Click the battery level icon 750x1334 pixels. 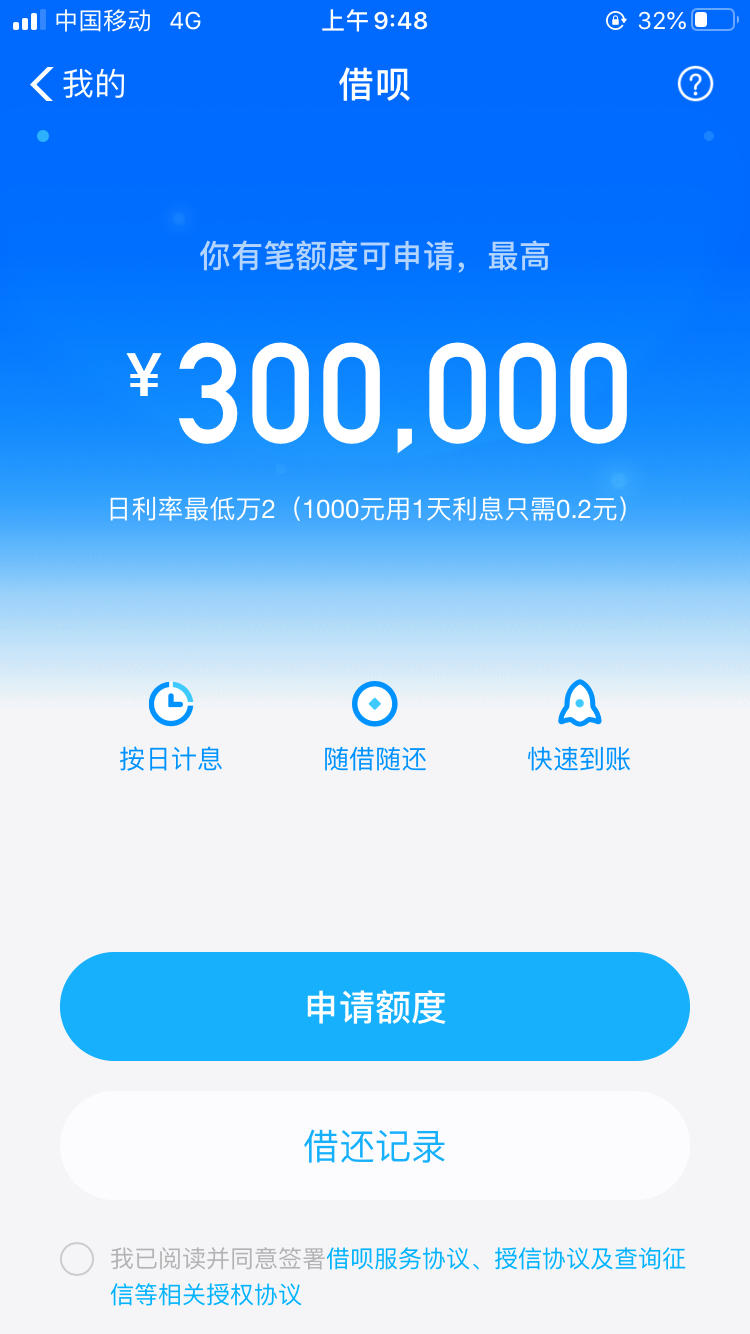click(712, 19)
